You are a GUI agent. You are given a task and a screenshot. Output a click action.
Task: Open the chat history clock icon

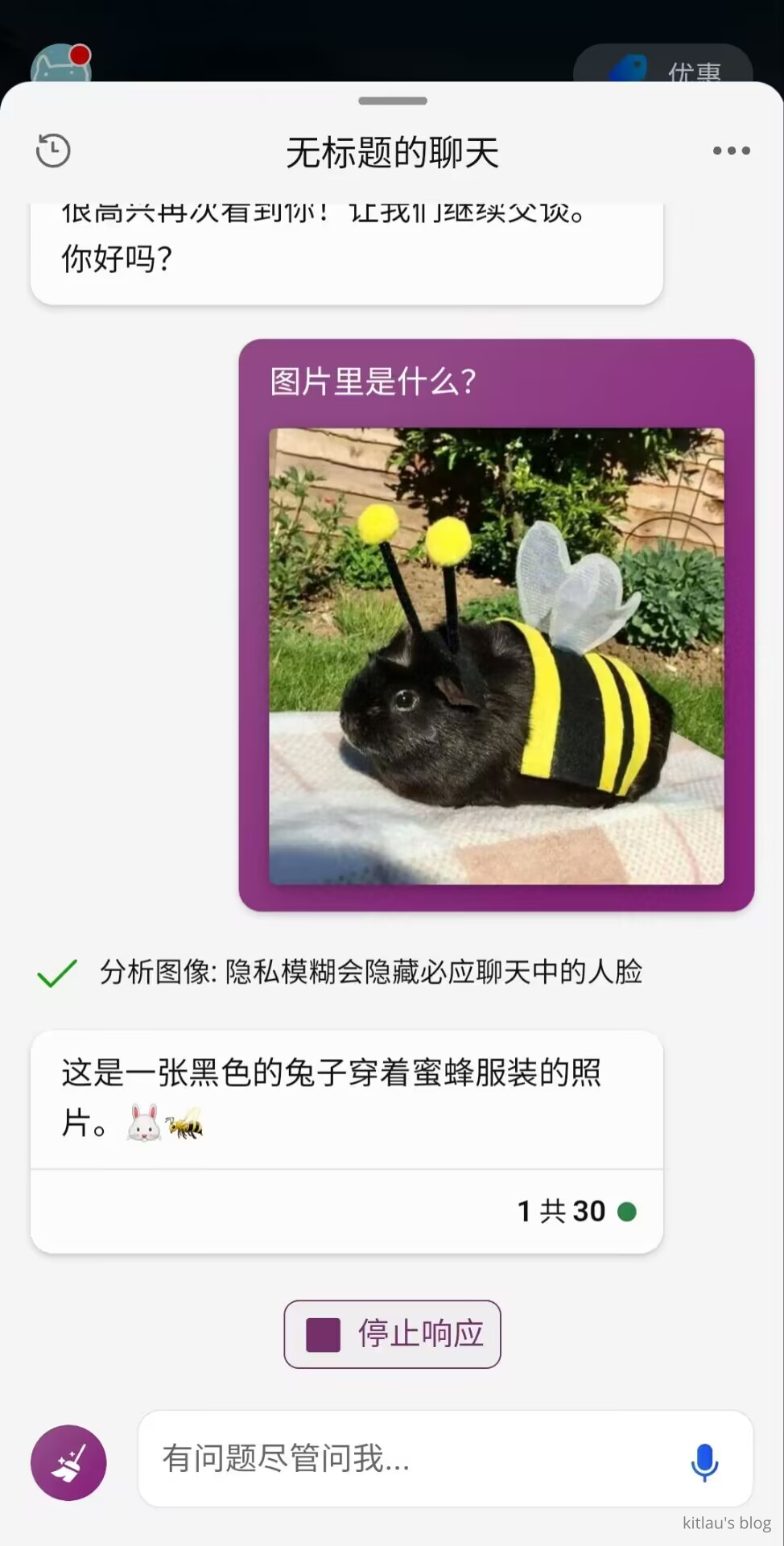tap(53, 151)
